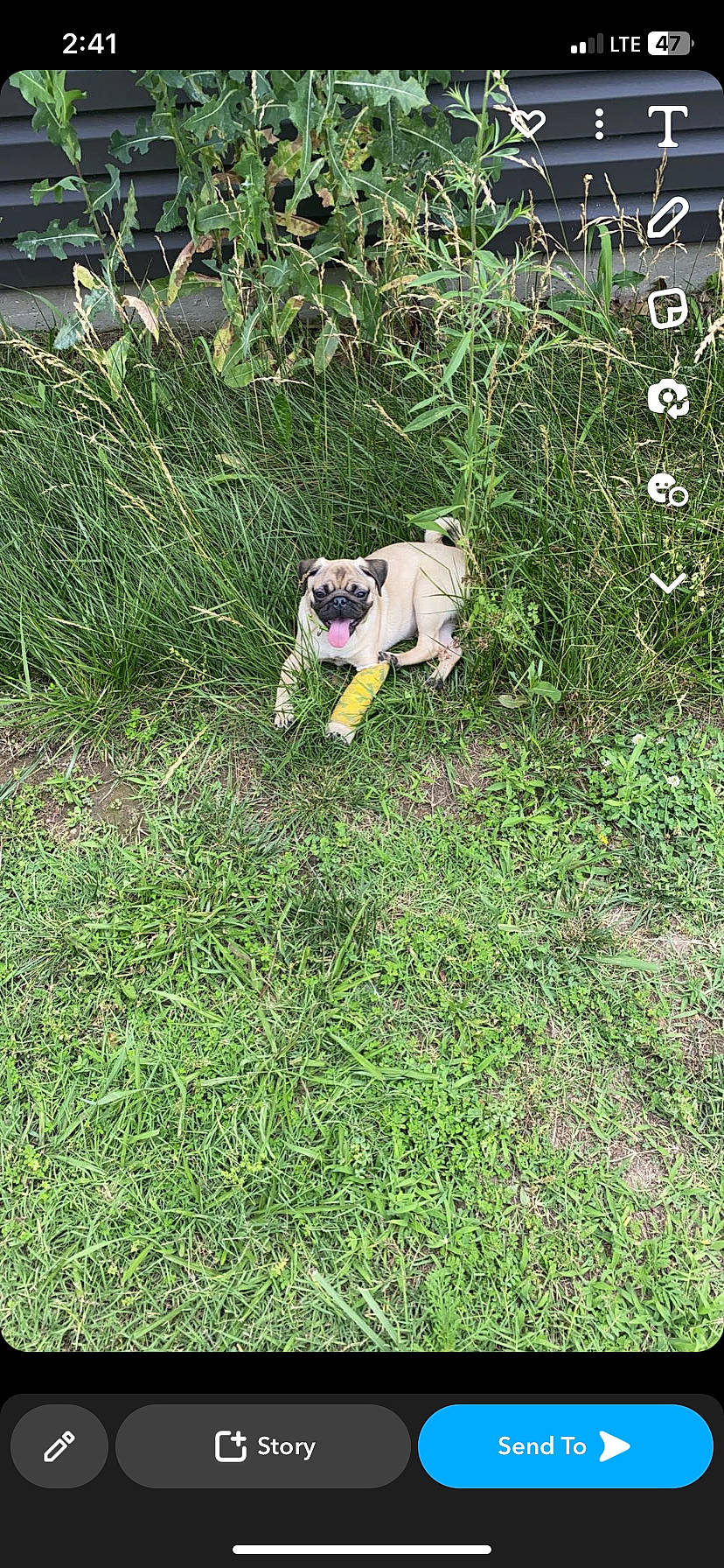Open the sticker picker
The height and width of the screenshot is (1568, 724).
[x=667, y=309]
